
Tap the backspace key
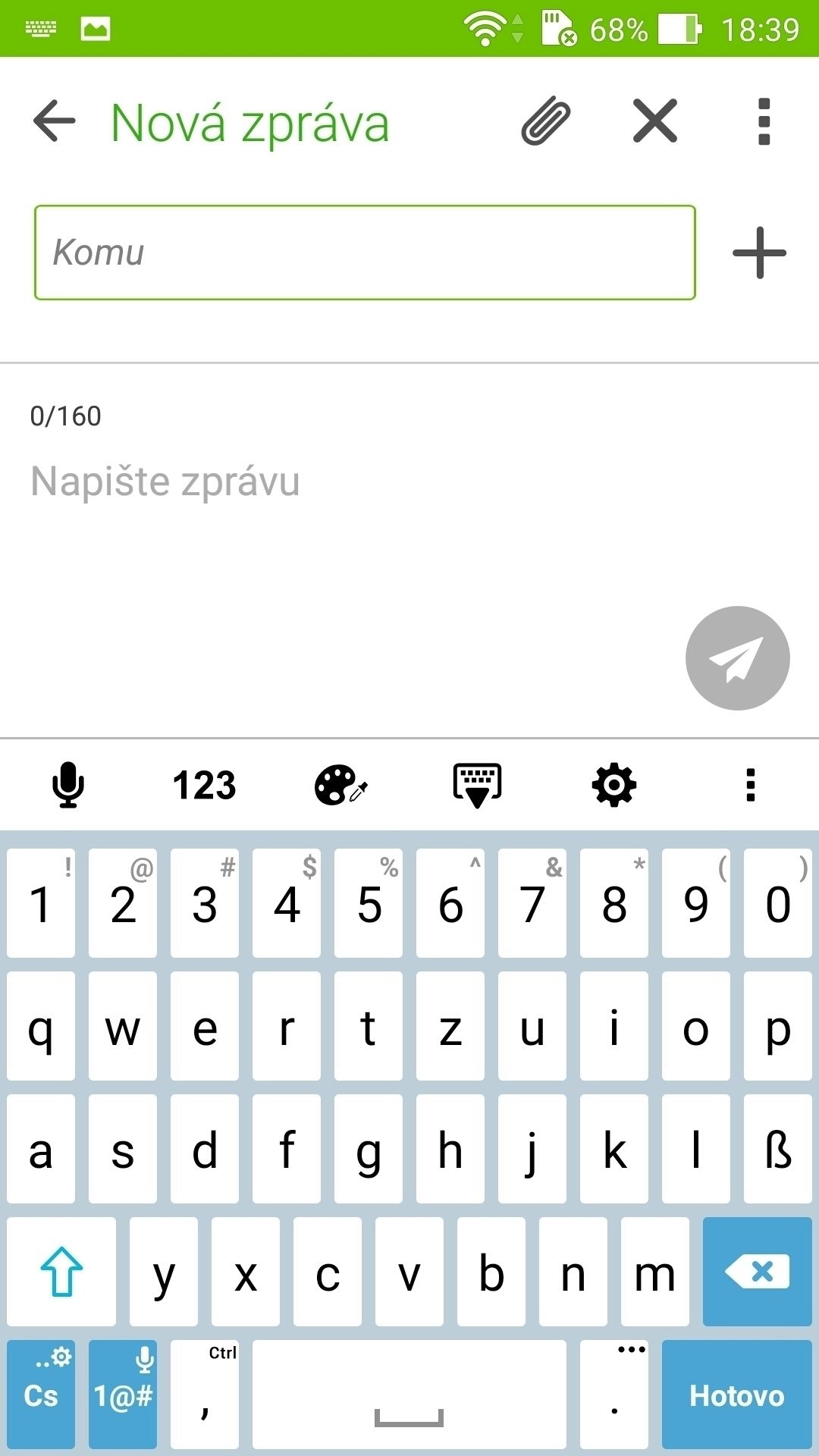click(x=758, y=1272)
